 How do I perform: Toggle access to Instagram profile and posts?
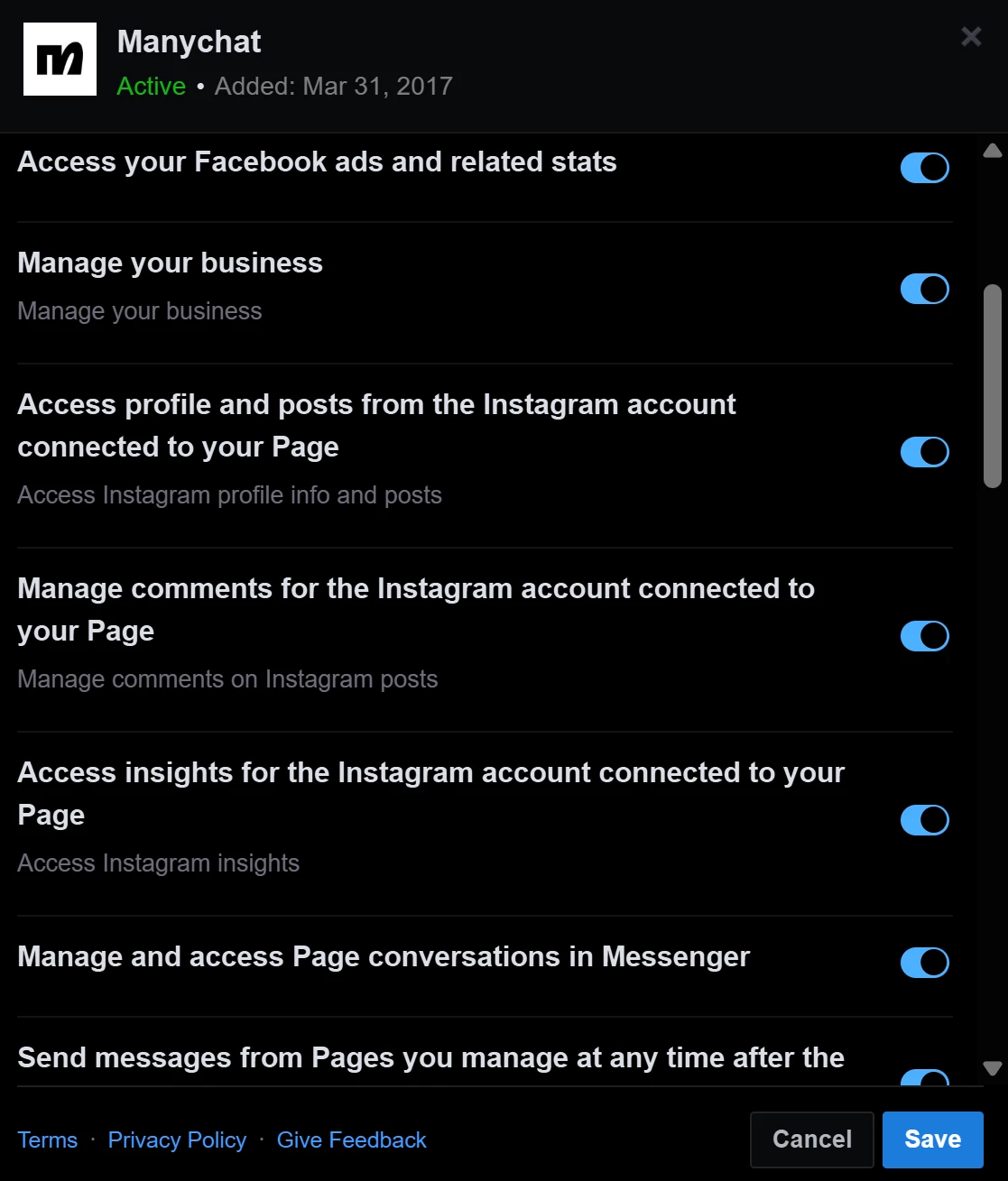[x=924, y=452]
